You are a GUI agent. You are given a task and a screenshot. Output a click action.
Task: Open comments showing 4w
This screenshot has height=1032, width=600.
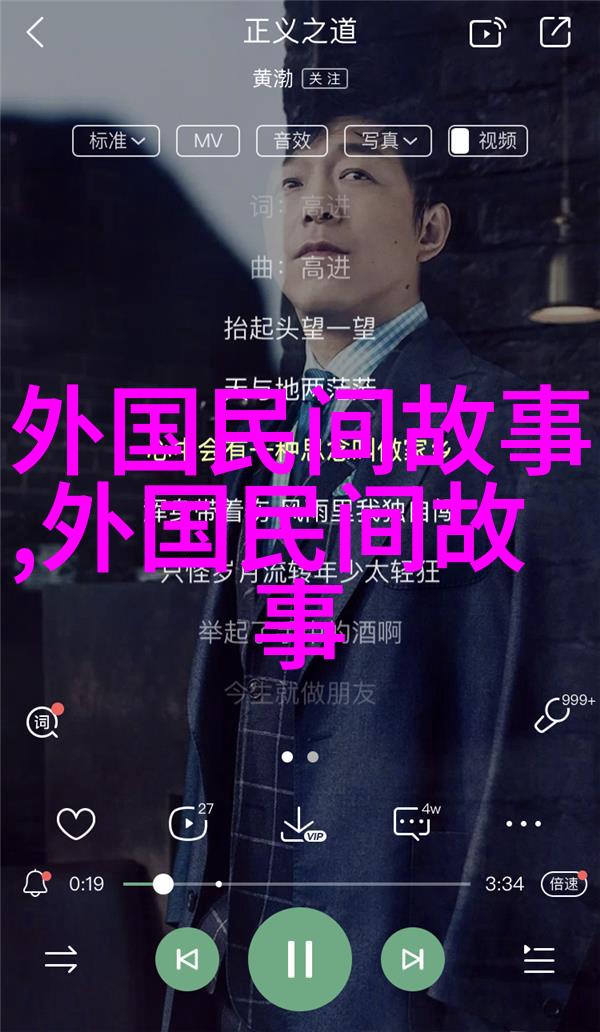(413, 824)
